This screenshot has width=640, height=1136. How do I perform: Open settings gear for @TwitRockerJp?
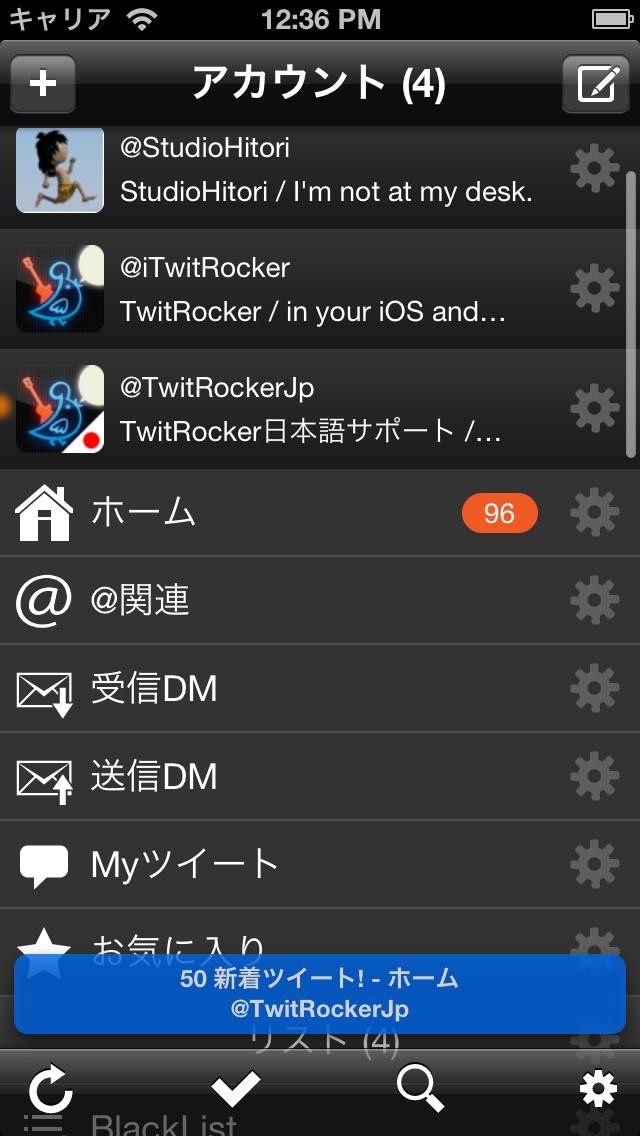pyautogui.click(x=594, y=409)
